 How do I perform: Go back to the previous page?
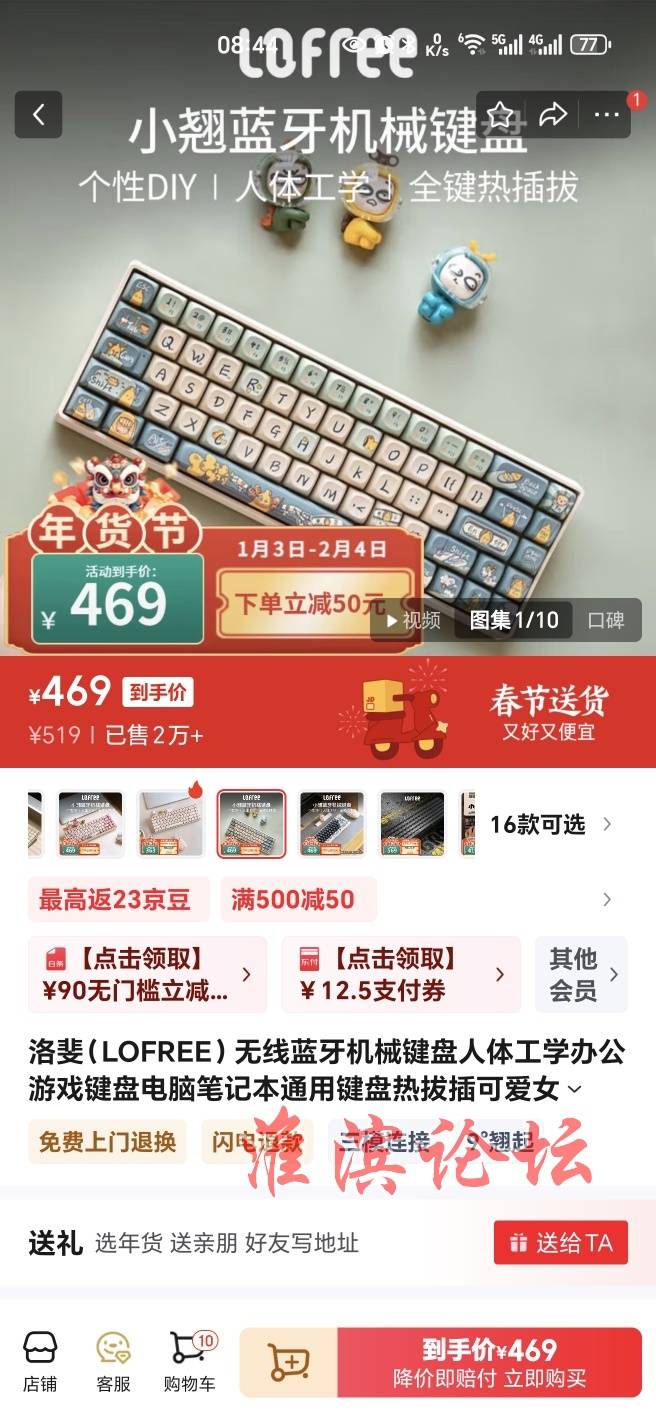(38, 115)
